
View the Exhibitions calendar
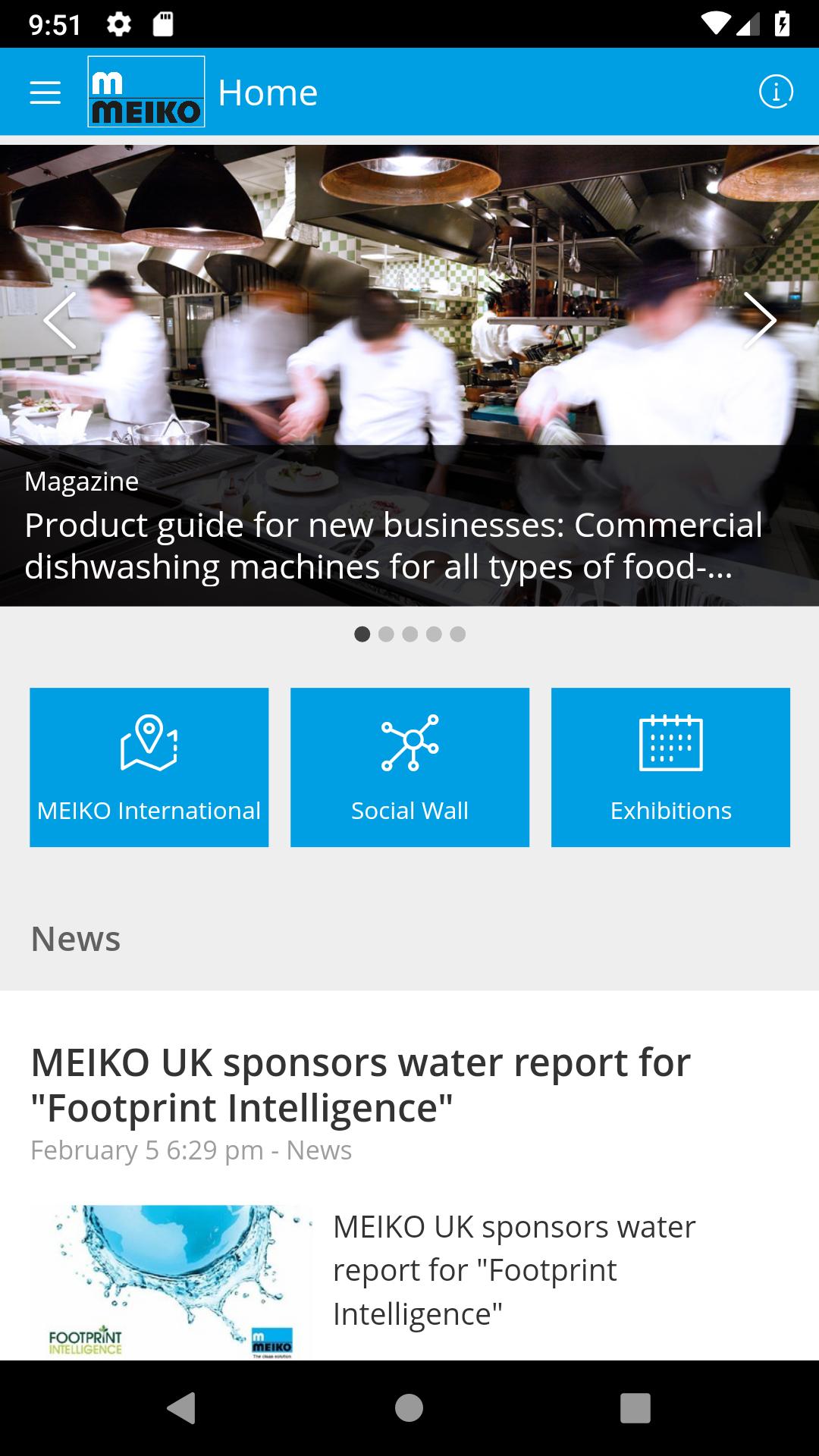point(670,767)
